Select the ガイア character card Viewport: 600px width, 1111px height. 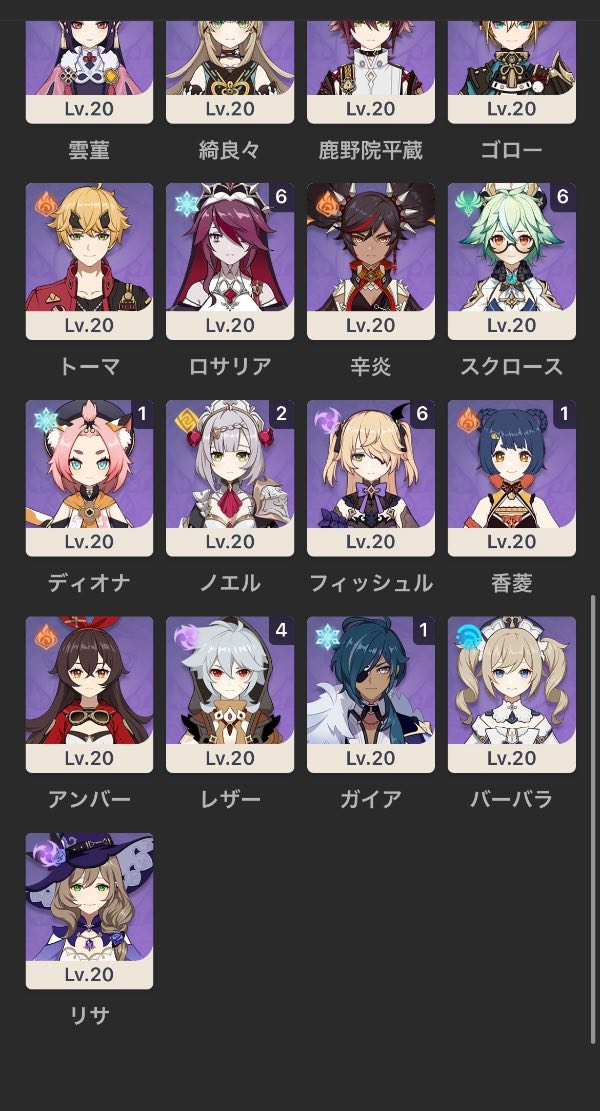point(371,694)
